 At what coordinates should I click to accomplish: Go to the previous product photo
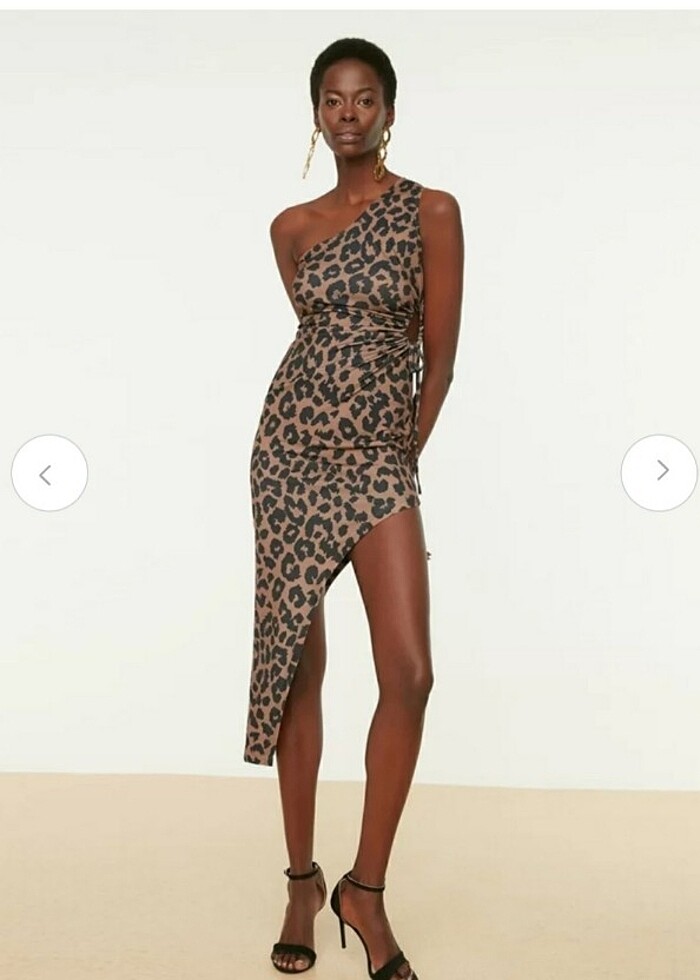49,473
